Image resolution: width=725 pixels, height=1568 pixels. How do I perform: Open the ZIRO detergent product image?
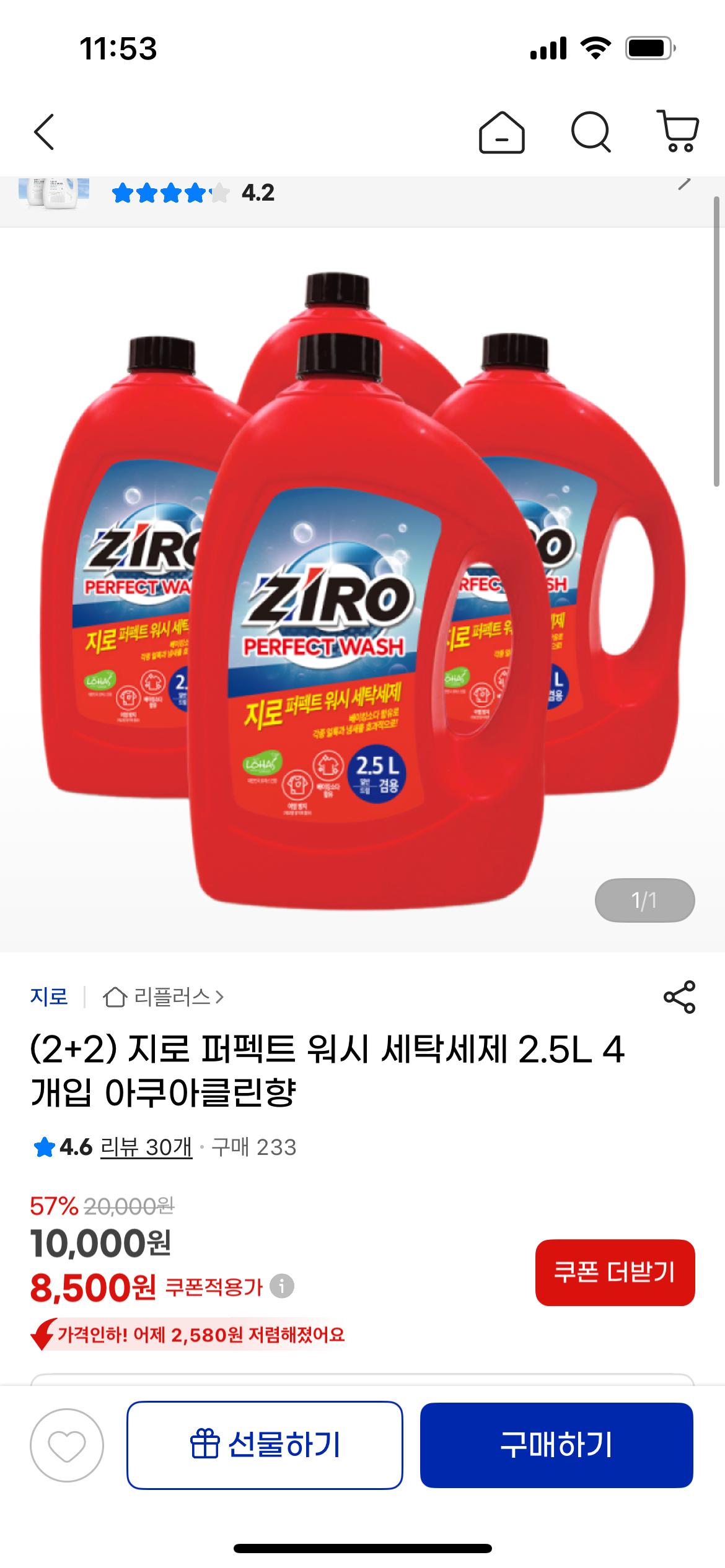point(362,588)
